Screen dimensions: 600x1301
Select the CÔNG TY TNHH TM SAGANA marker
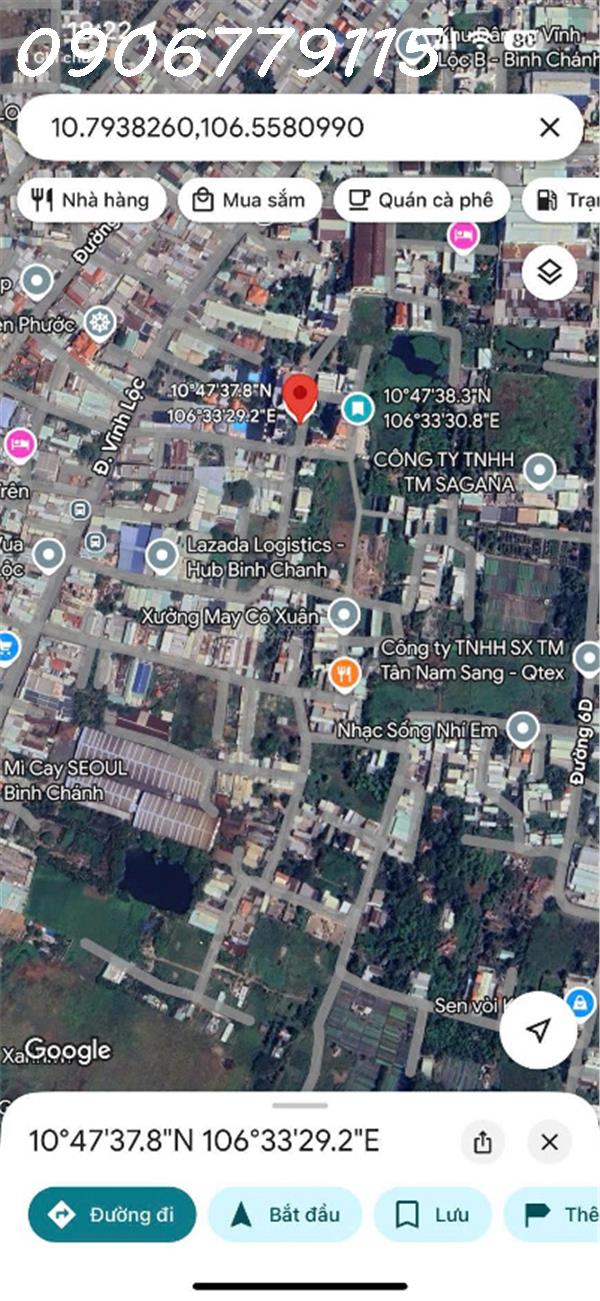pos(540,469)
